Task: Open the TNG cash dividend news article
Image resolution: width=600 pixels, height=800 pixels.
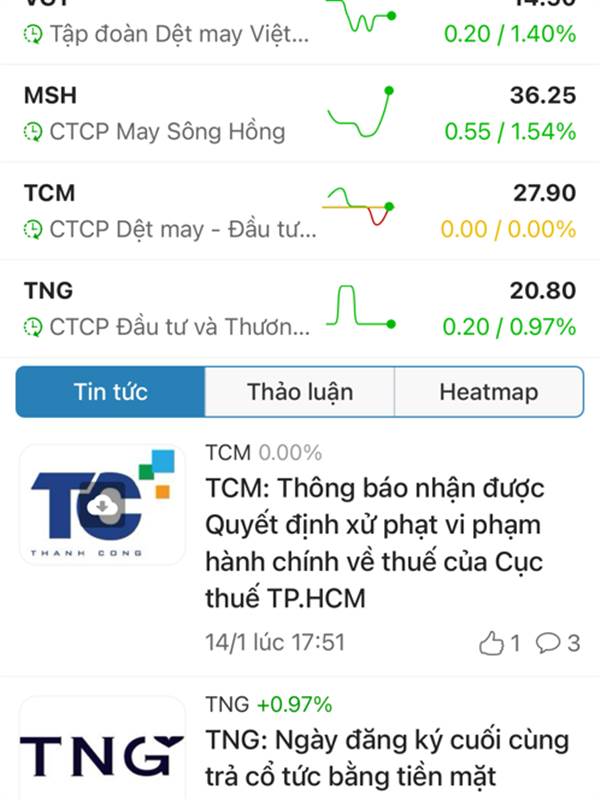Action: tap(387, 758)
